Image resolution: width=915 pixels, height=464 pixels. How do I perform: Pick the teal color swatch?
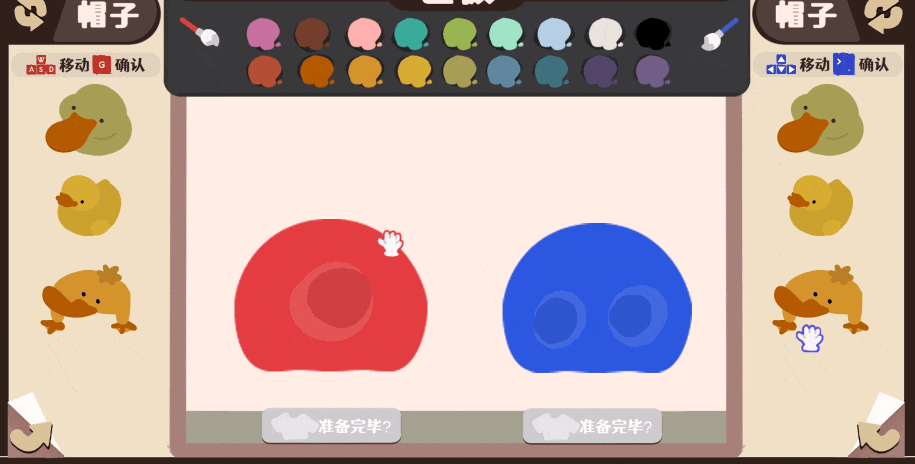(410, 34)
